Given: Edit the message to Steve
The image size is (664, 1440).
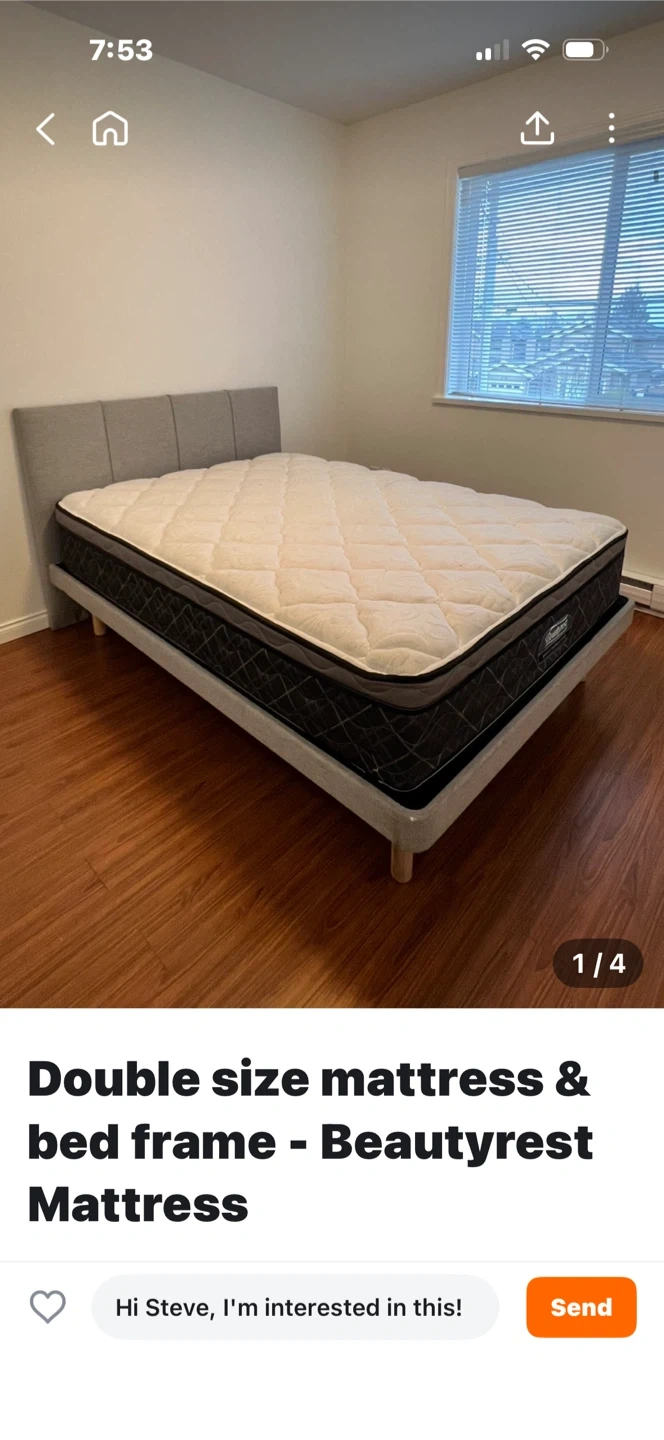Looking at the screenshot, I should point(295,1307).
